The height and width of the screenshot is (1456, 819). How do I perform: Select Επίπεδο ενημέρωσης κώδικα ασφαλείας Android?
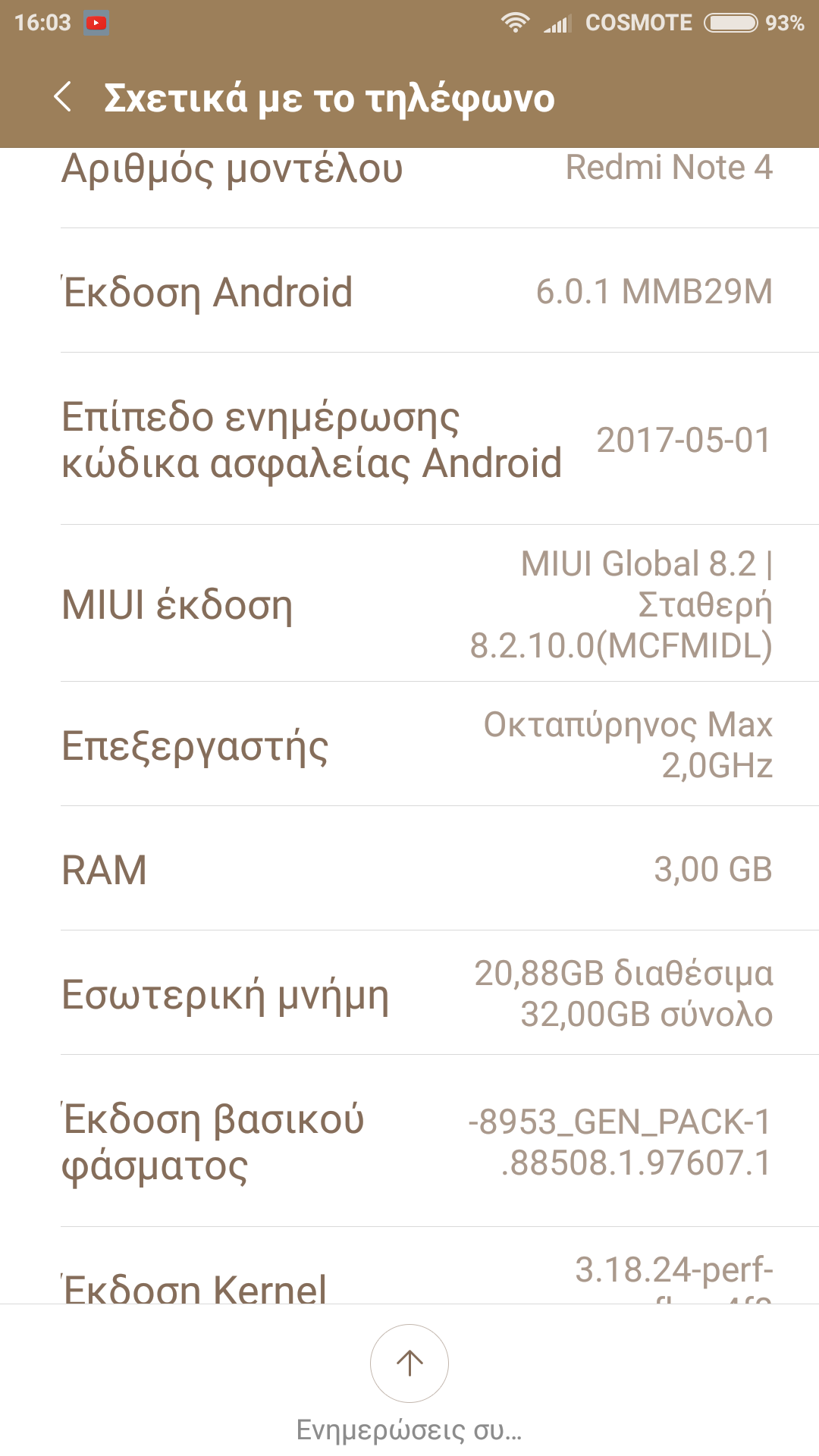(x=409, y=440)
